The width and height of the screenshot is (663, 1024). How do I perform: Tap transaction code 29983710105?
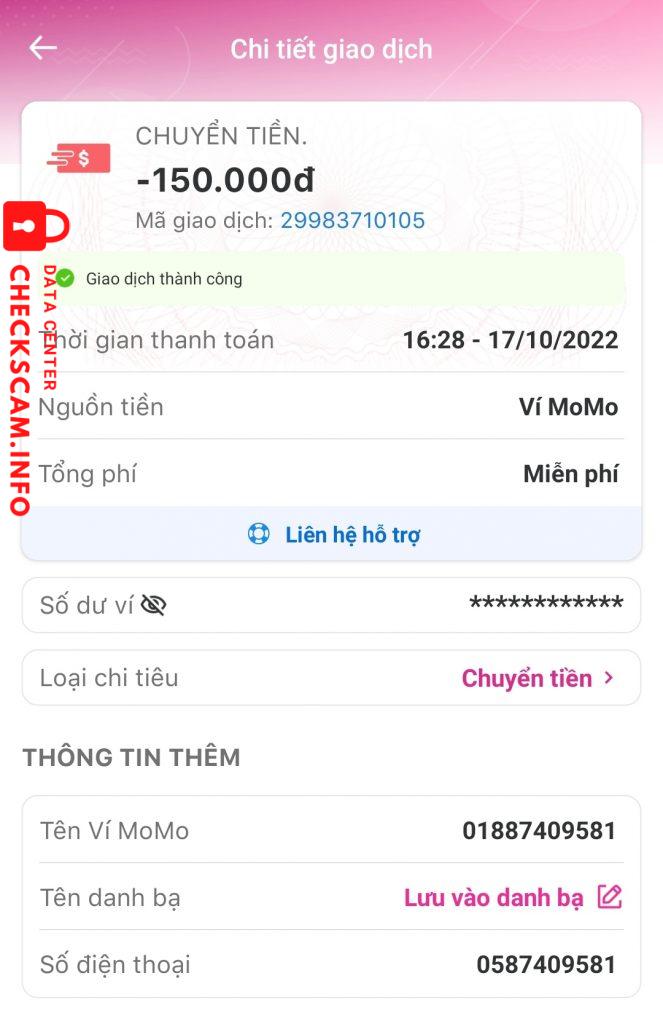[352, 221]
